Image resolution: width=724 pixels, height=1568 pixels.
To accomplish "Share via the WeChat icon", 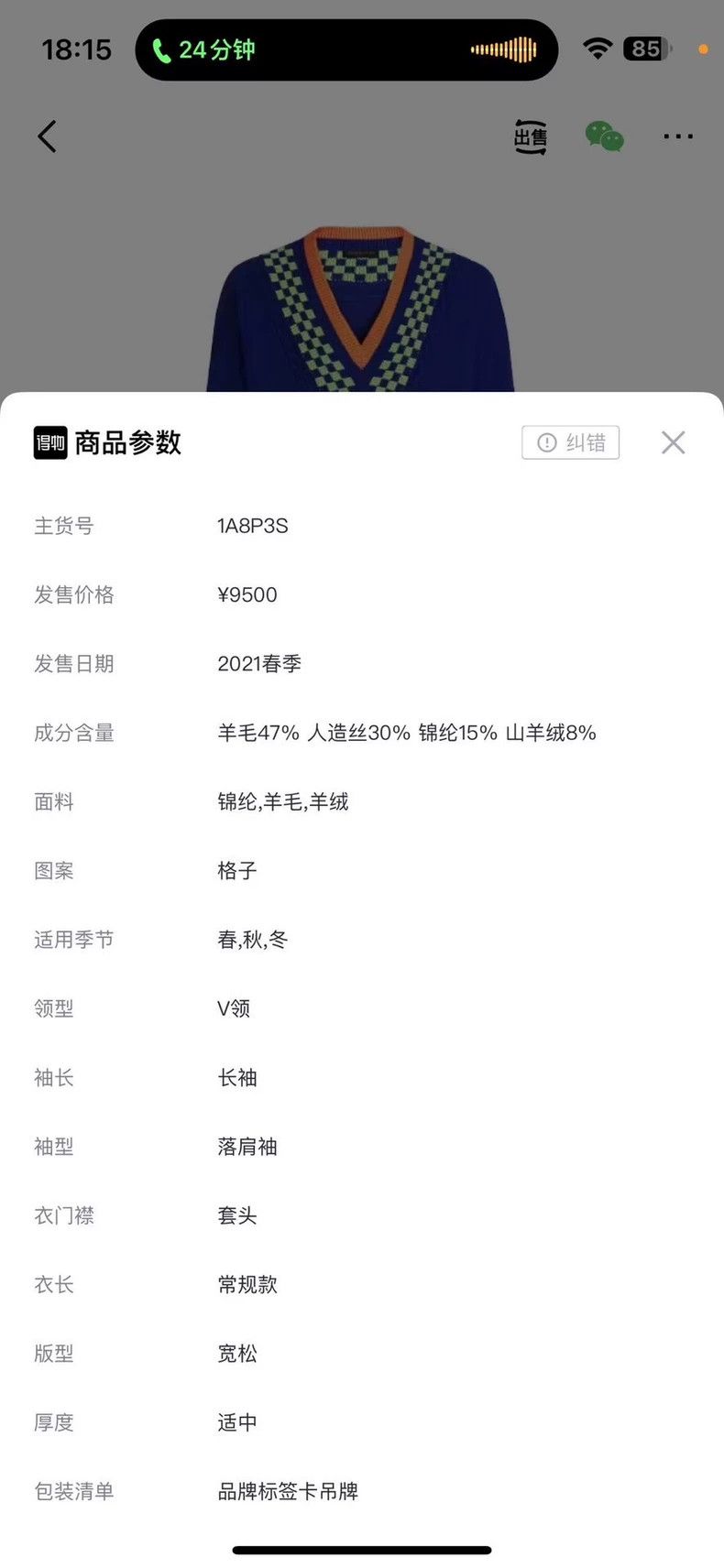I will (x=604, y=136).
